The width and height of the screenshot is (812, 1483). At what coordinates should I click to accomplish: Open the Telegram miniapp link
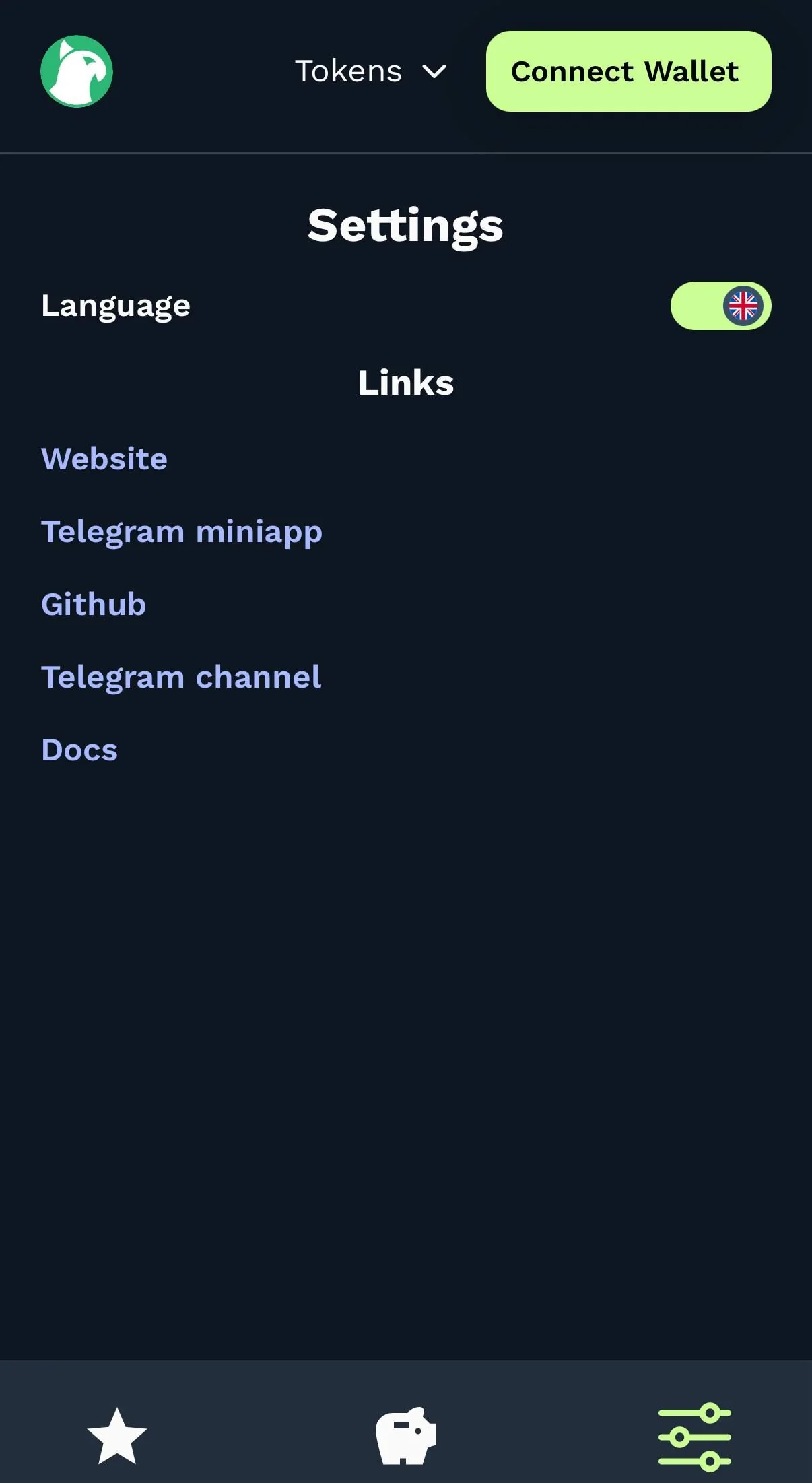click(x=182, y=532)
